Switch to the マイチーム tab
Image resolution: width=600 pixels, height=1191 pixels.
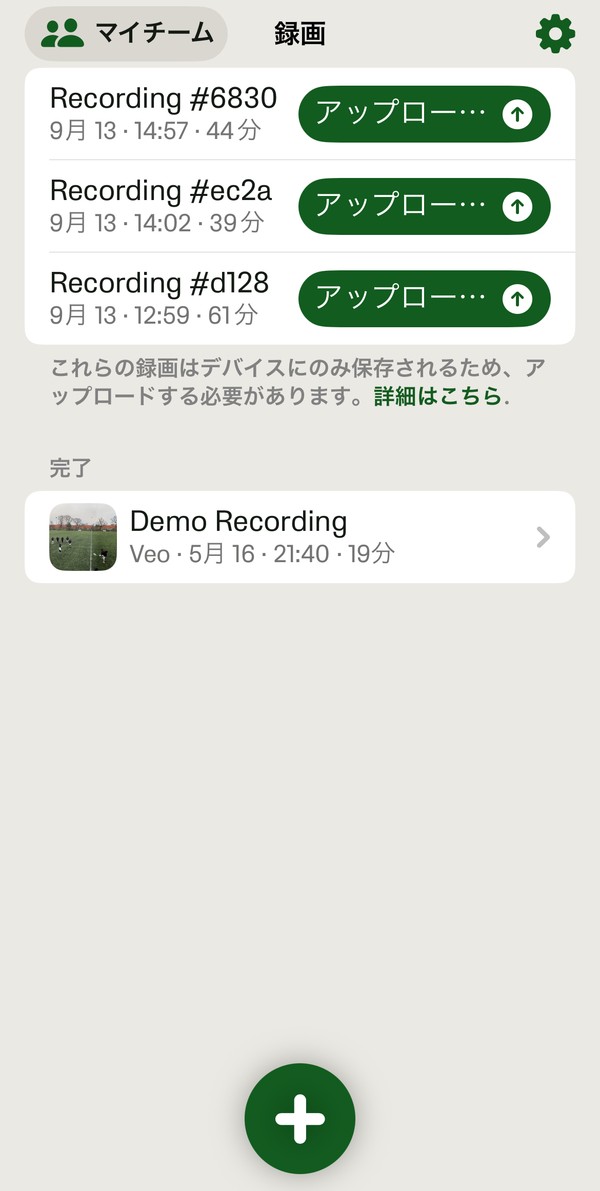[x=127, y=34]
